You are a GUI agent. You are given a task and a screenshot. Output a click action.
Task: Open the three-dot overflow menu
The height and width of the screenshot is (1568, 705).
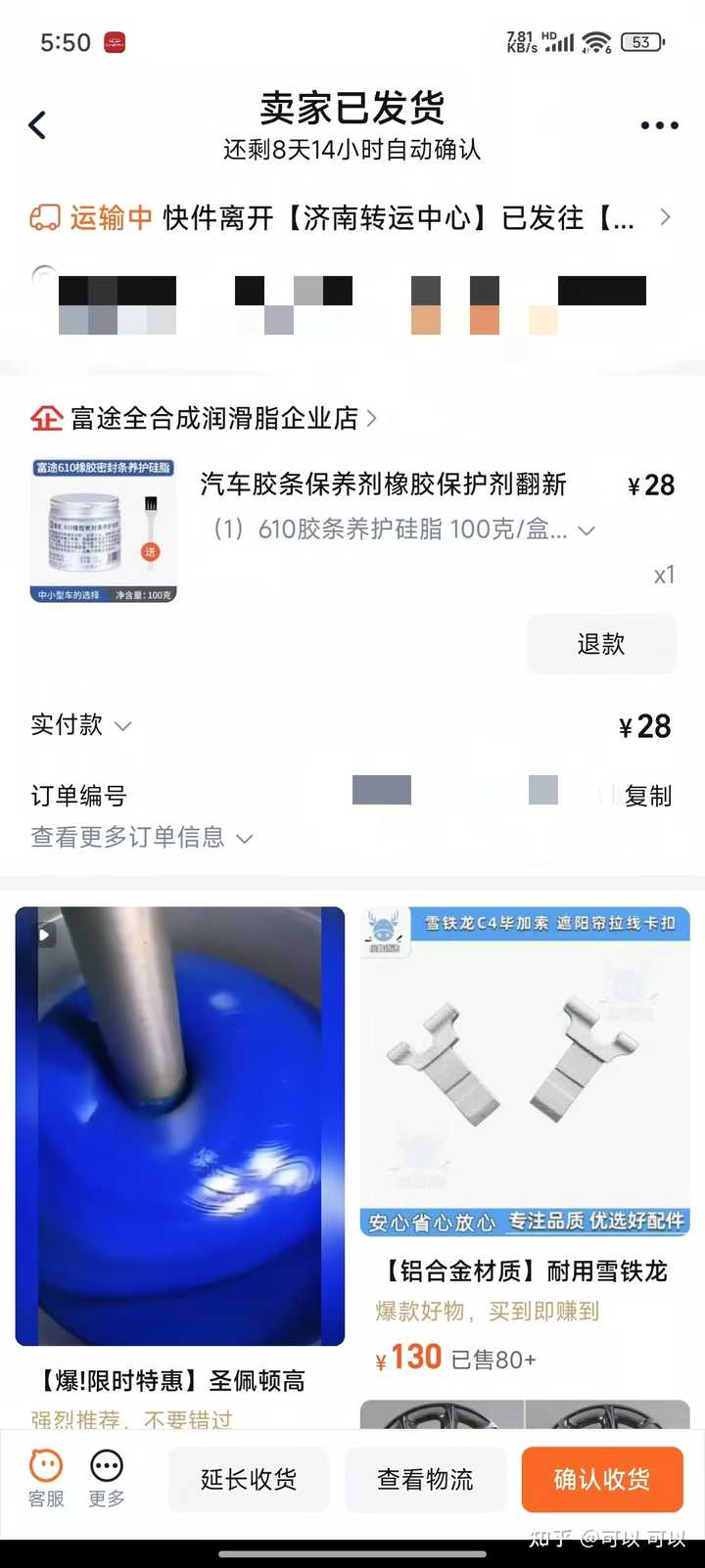(x=659, y=125)
